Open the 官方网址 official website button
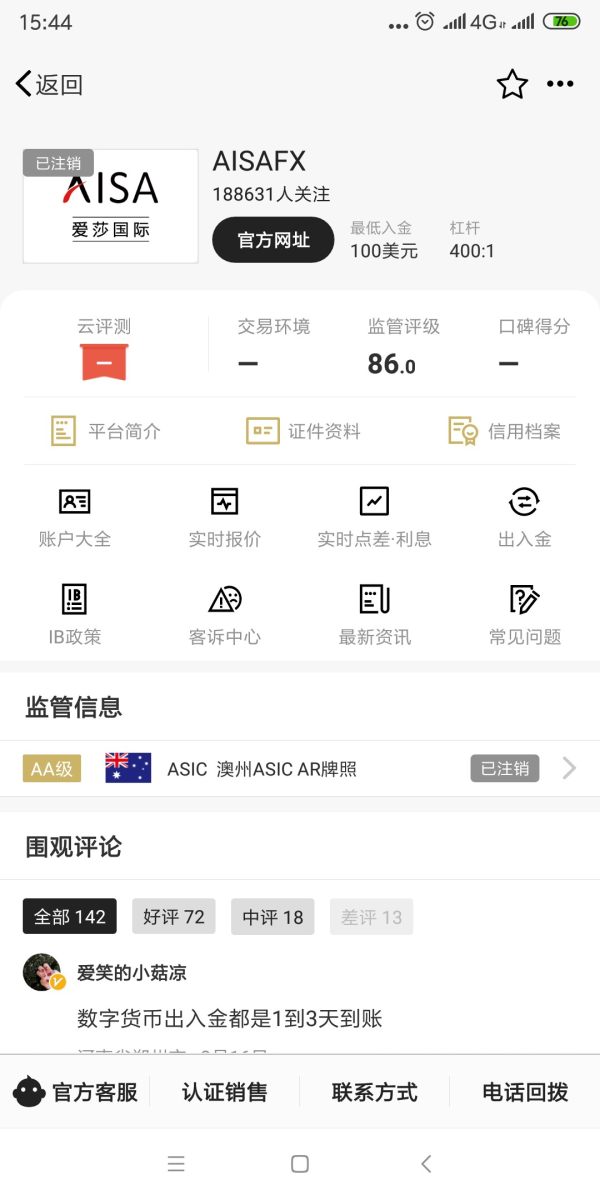The width and height of the screenshot is (600, 1200). [273, 240]
